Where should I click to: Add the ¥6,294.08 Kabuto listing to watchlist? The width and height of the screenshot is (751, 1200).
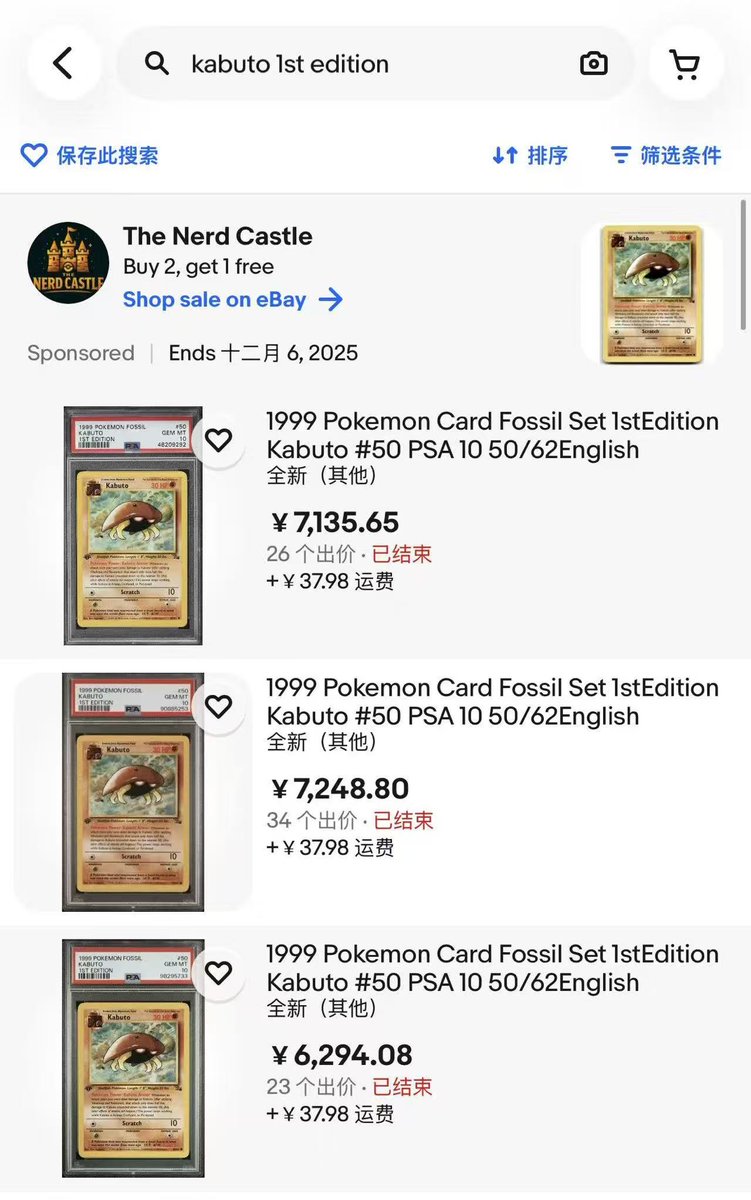coord(218,973)
